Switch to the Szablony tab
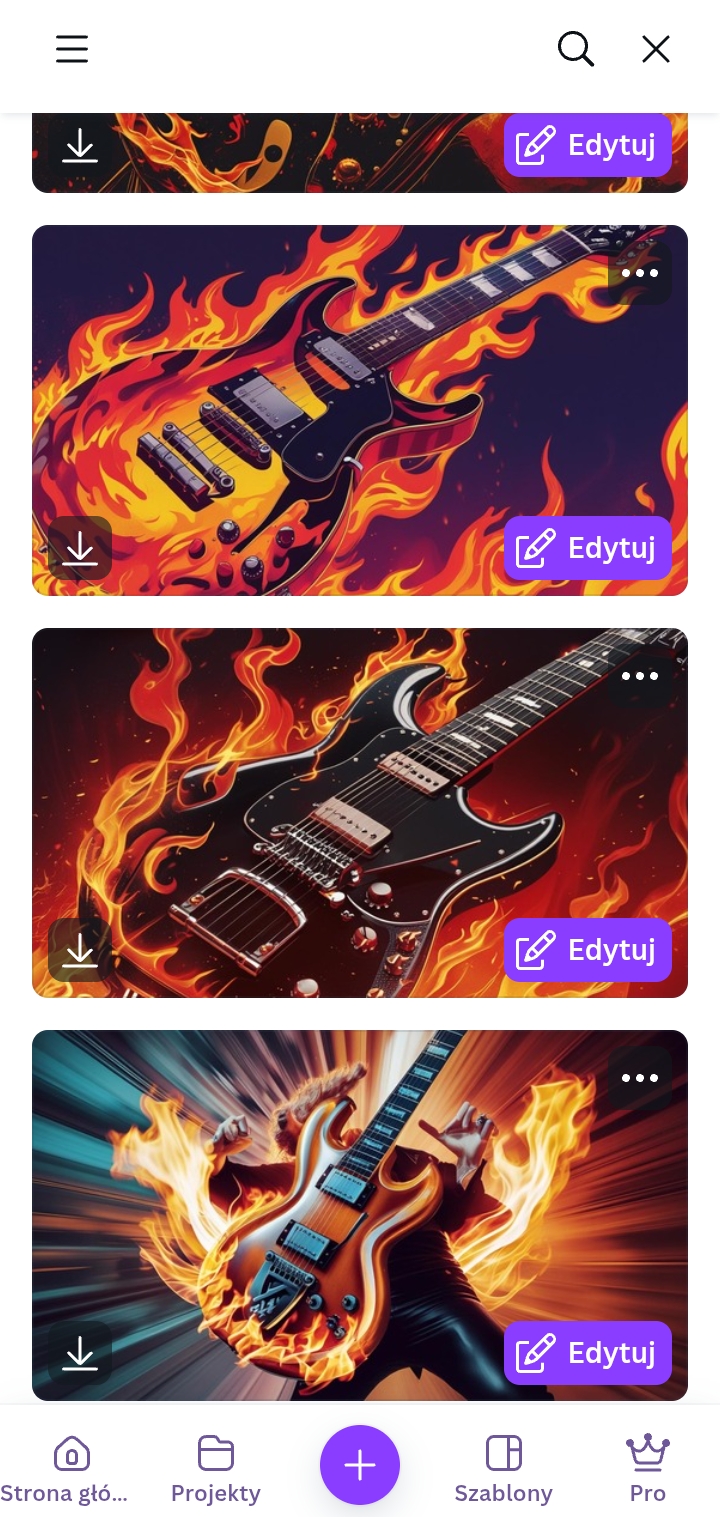Image resolution: width=720 pixels, height=1517 pixels. tap(504, 1469)
